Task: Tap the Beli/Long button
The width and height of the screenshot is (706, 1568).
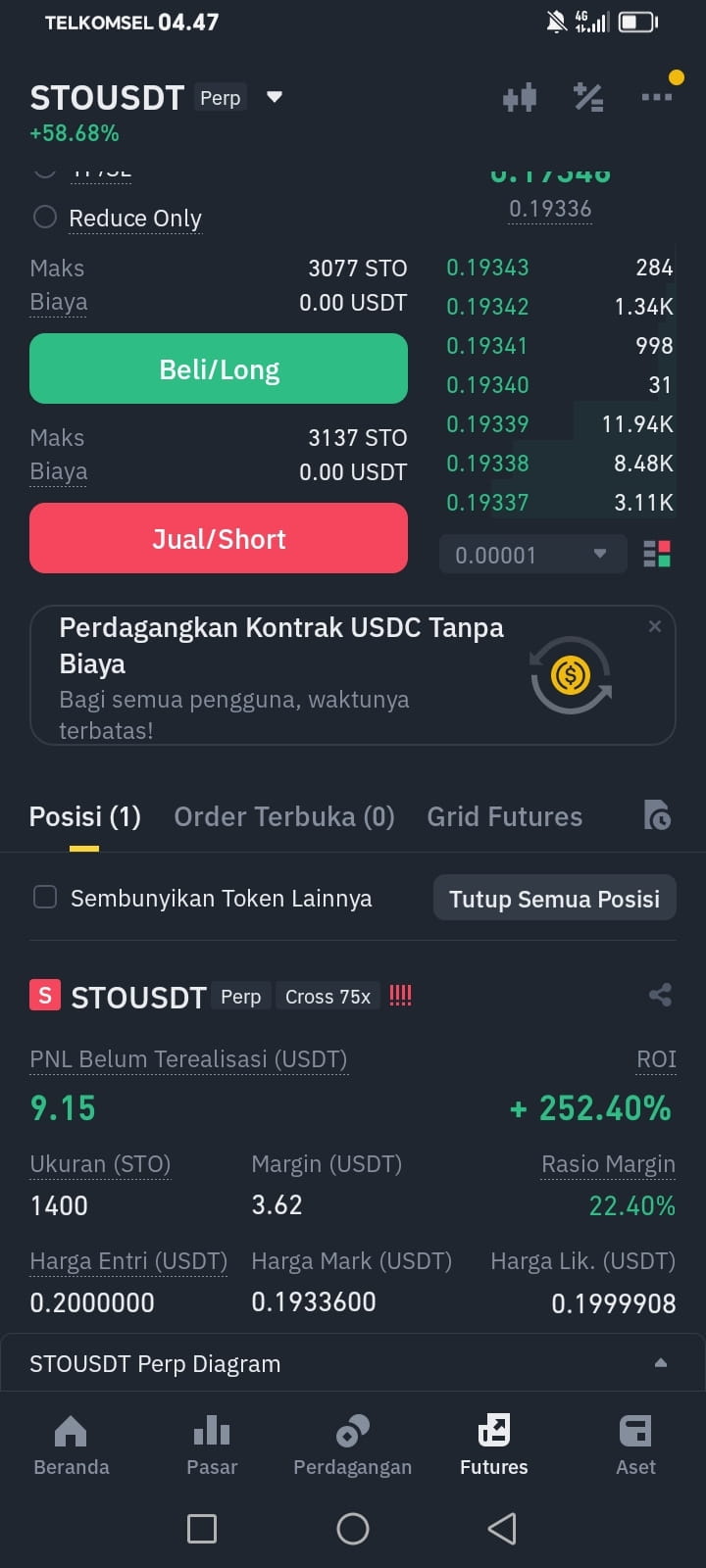Action: click(x=219, y=368)
